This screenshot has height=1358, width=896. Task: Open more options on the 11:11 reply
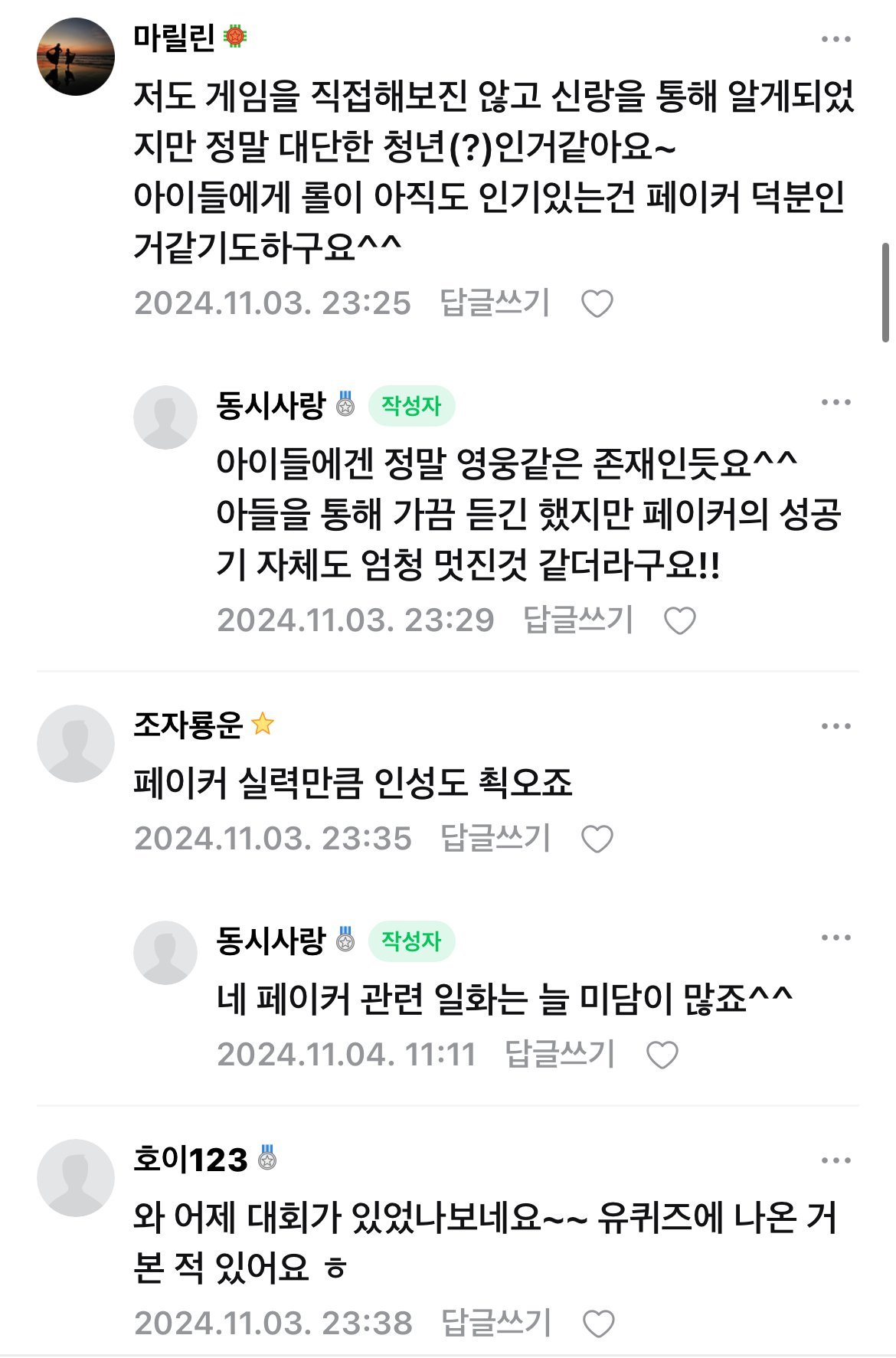point(836,938)
